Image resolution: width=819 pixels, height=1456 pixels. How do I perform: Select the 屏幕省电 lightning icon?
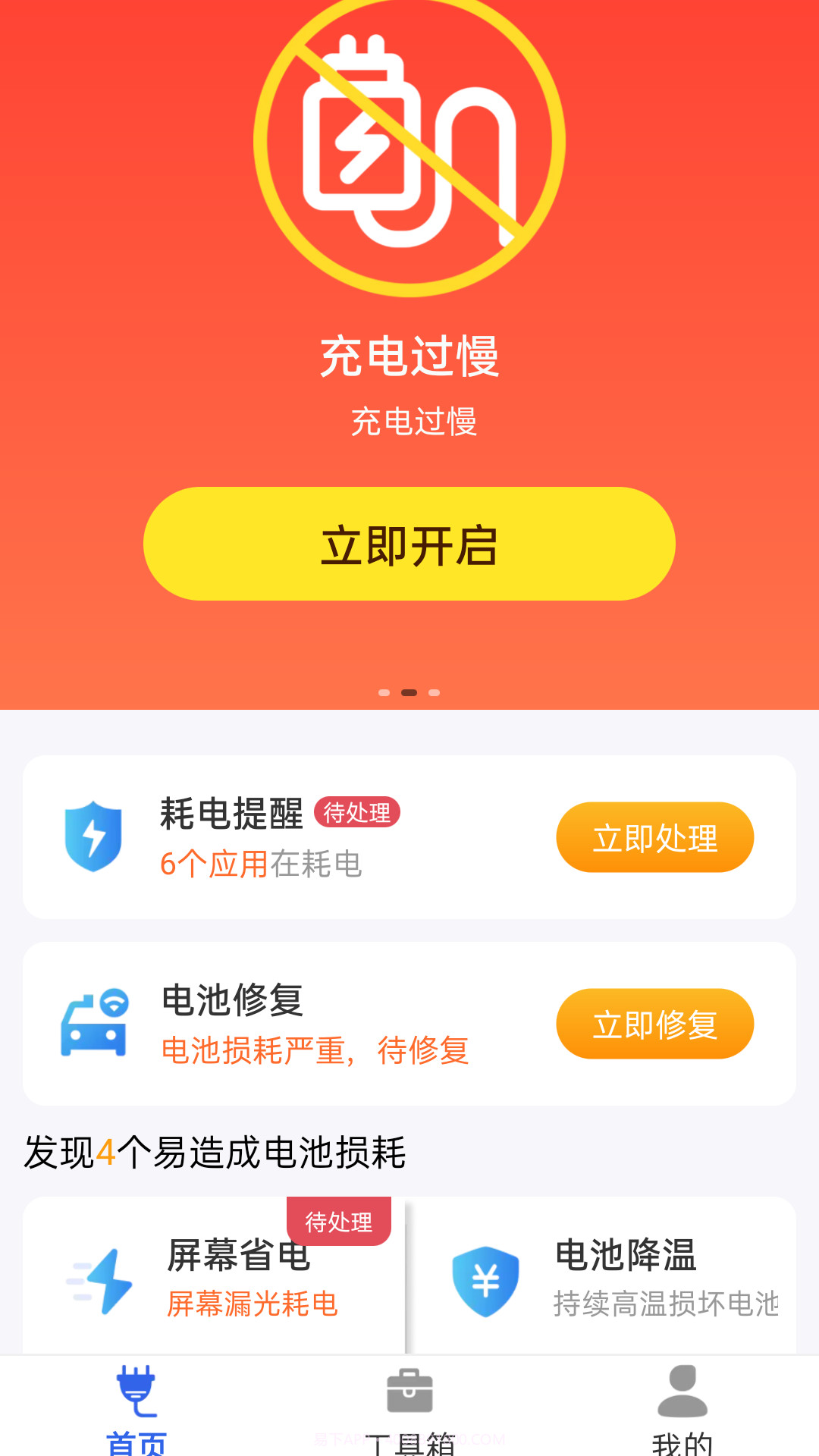coord(94,1282)
